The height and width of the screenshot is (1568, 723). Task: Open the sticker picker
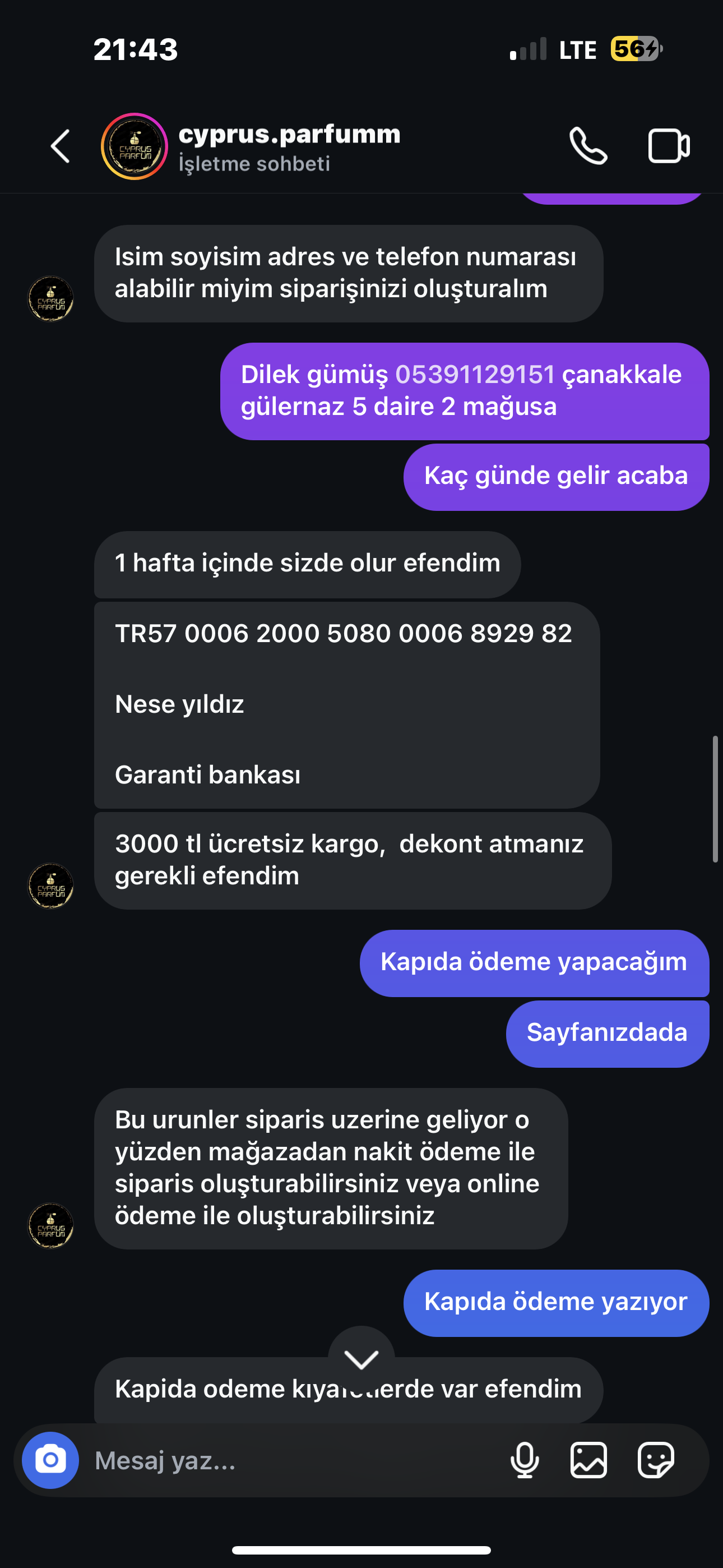coord(655,1460)
